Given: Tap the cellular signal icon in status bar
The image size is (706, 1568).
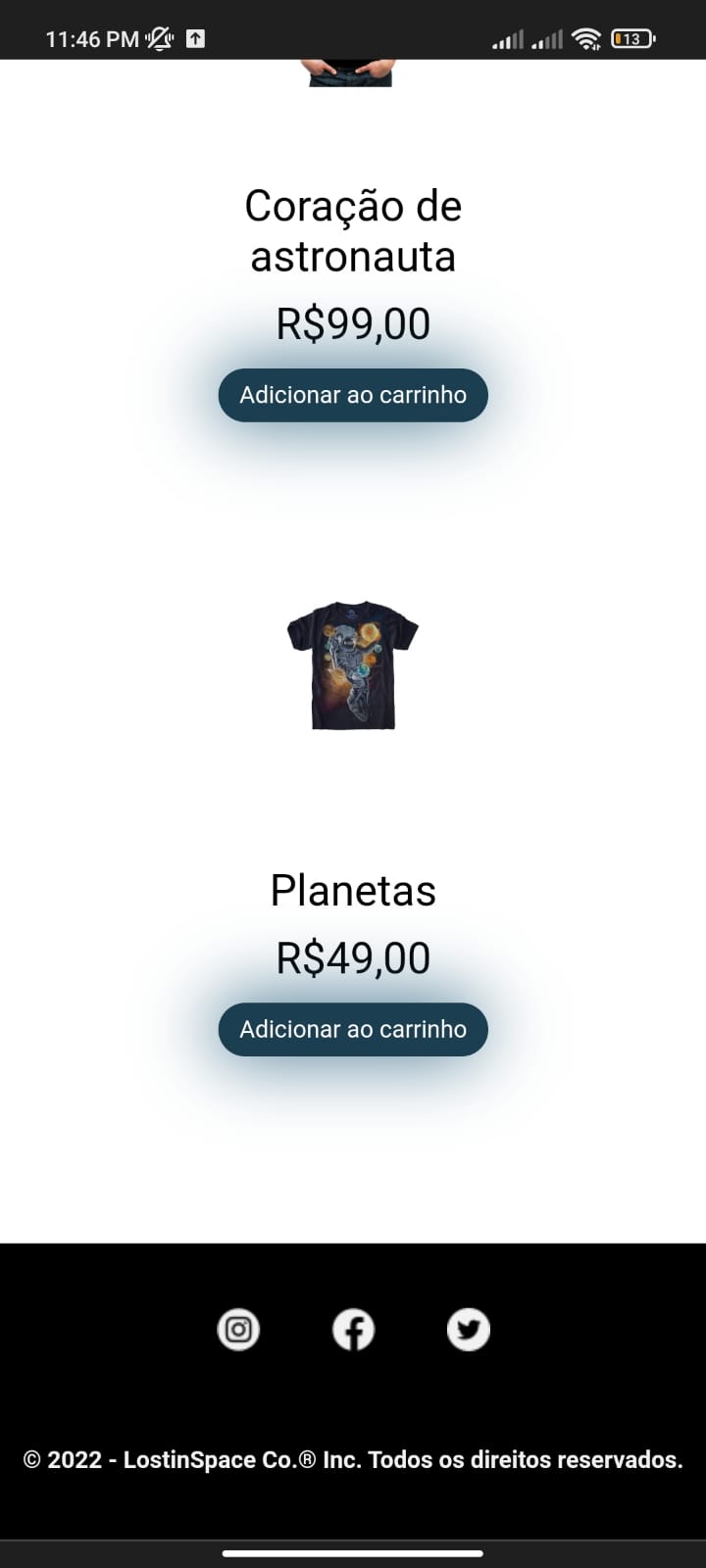Looking at the screenshot, I should pyautogui.click(x=506, y=39).
